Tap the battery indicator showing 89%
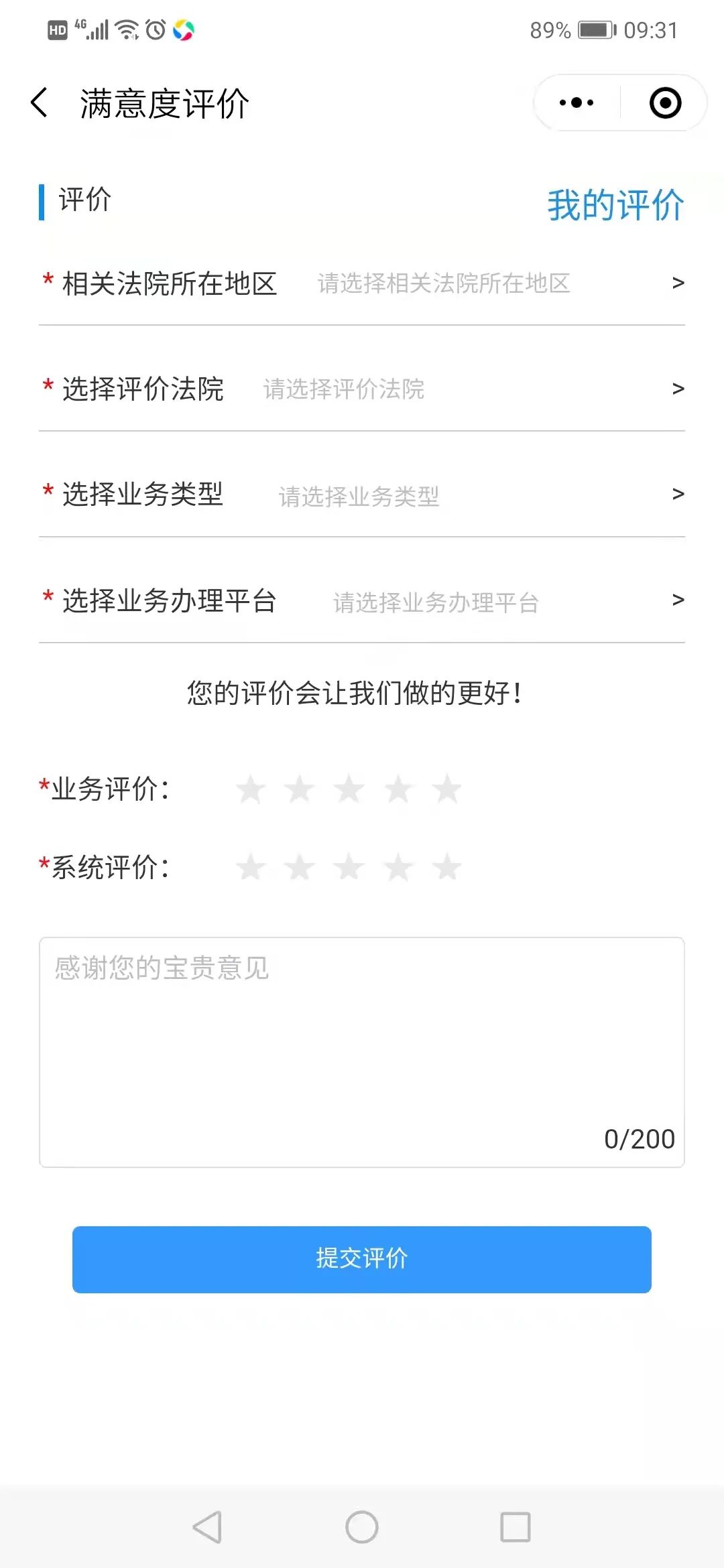 (593, 30)
